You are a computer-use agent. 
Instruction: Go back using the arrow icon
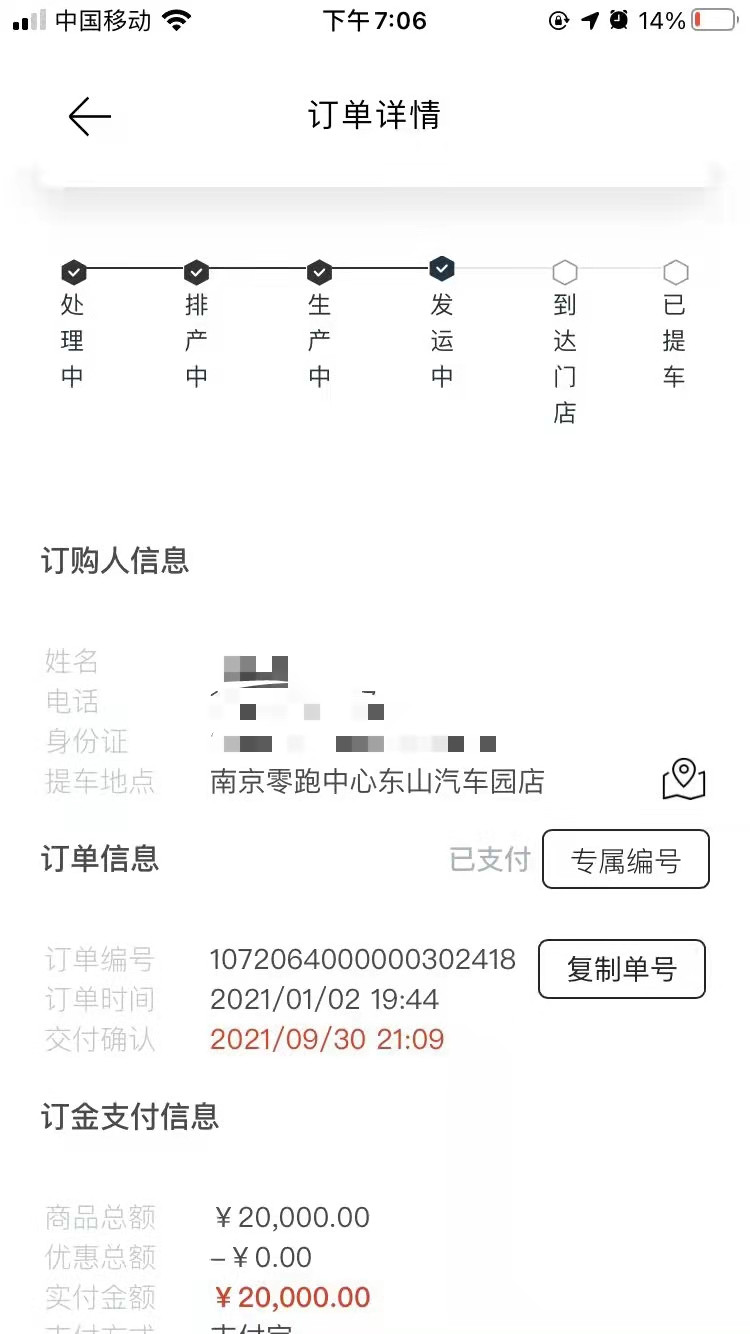[x=89, y=117]
